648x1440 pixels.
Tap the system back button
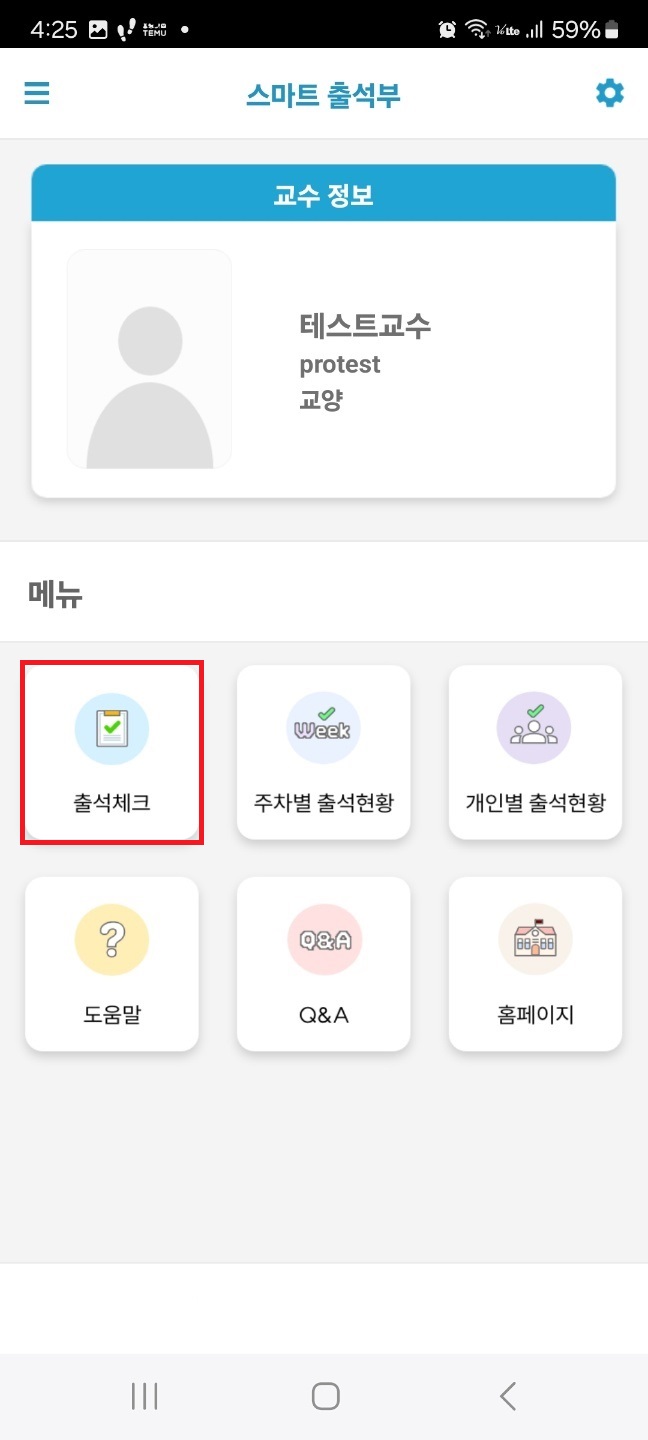coord(508,1396)
